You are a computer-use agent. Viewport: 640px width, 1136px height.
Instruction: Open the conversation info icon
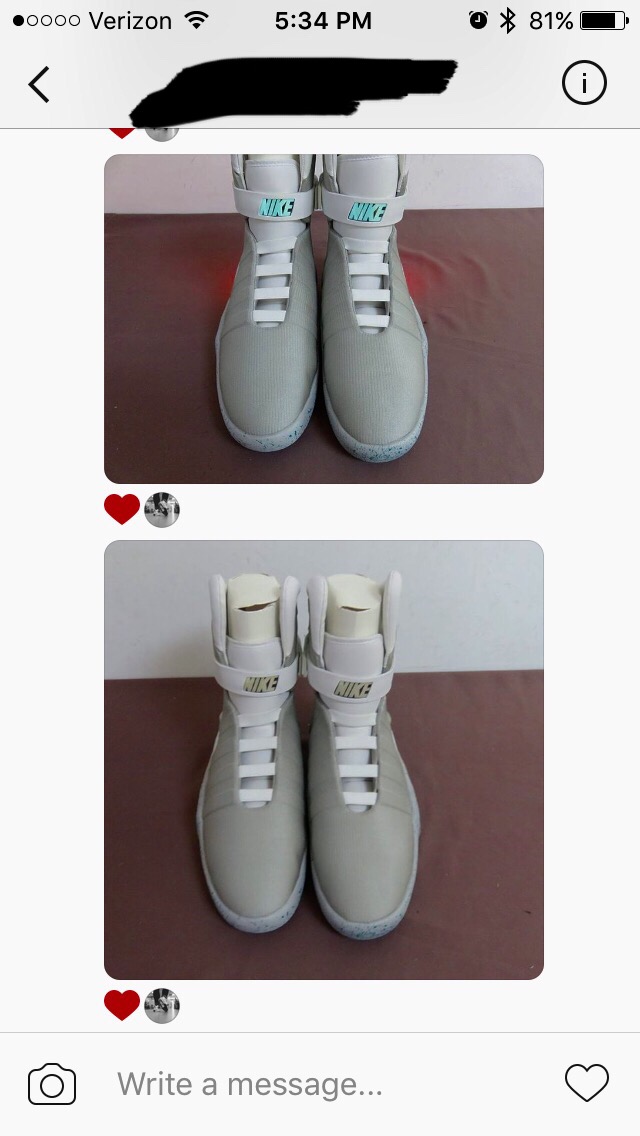(584, 83)
